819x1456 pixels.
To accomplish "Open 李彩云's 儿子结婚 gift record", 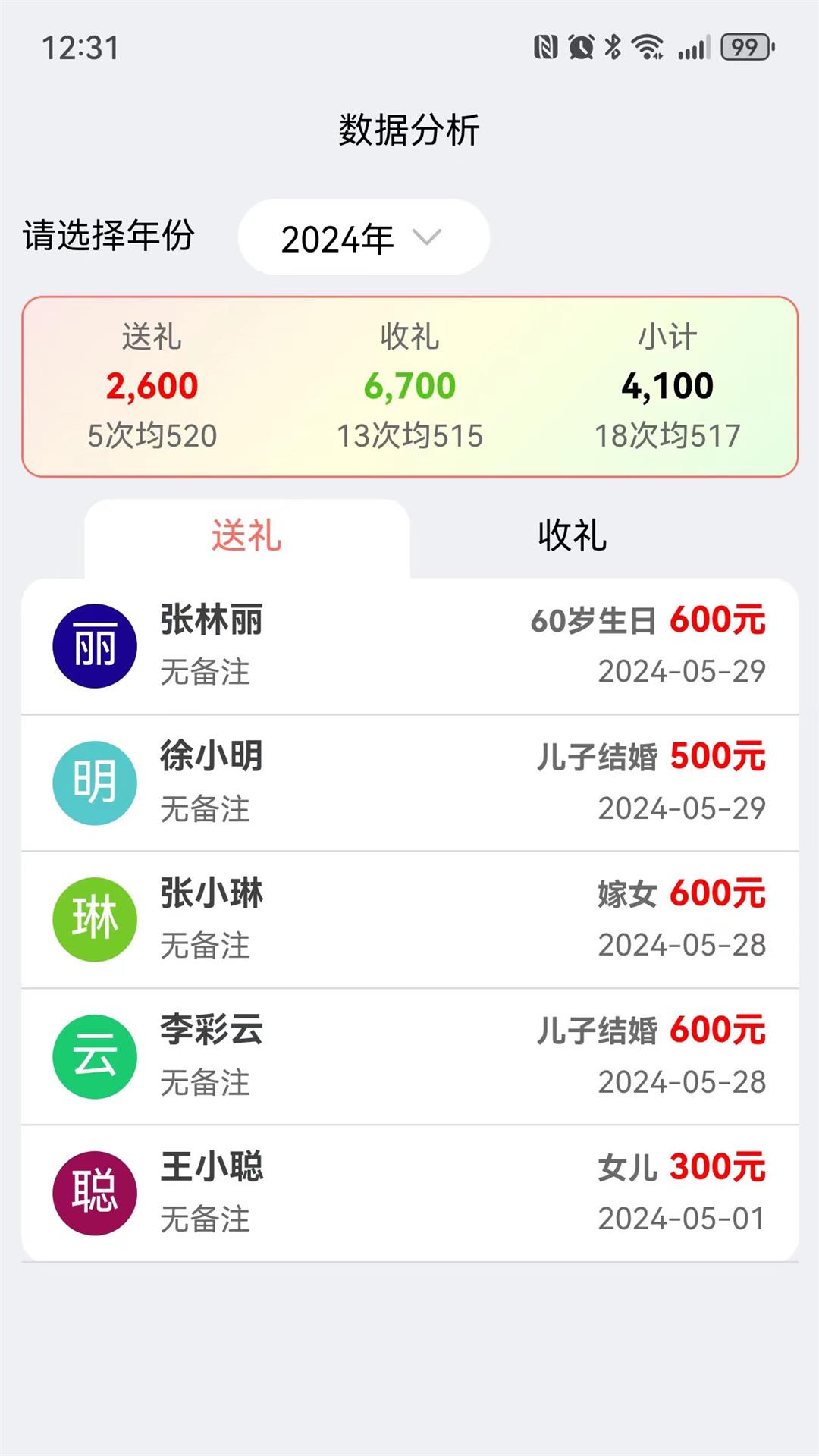I will [x=409, y=1056].
